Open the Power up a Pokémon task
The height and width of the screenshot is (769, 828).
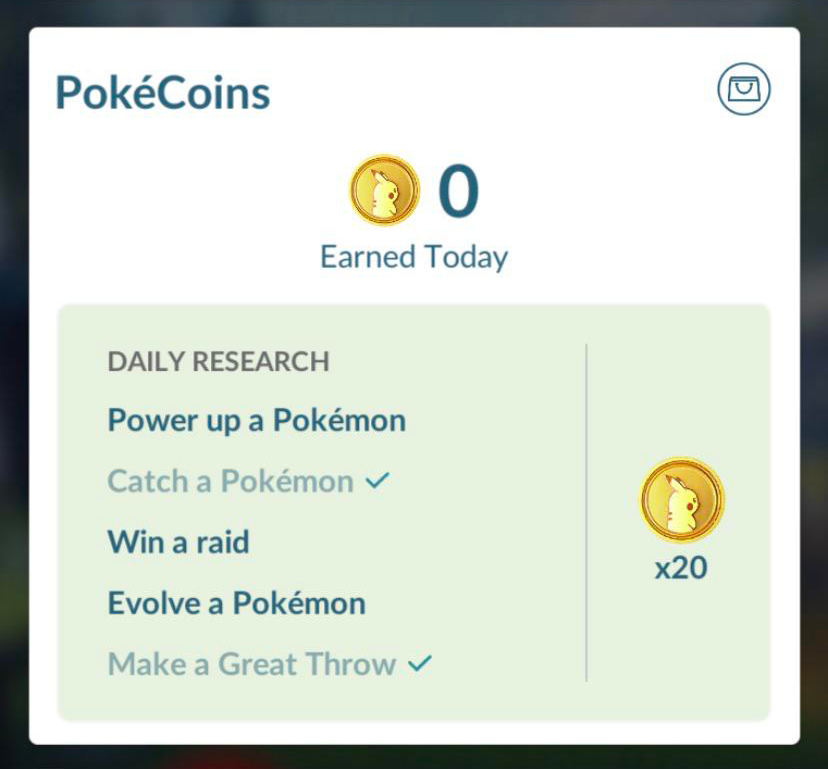256,420
